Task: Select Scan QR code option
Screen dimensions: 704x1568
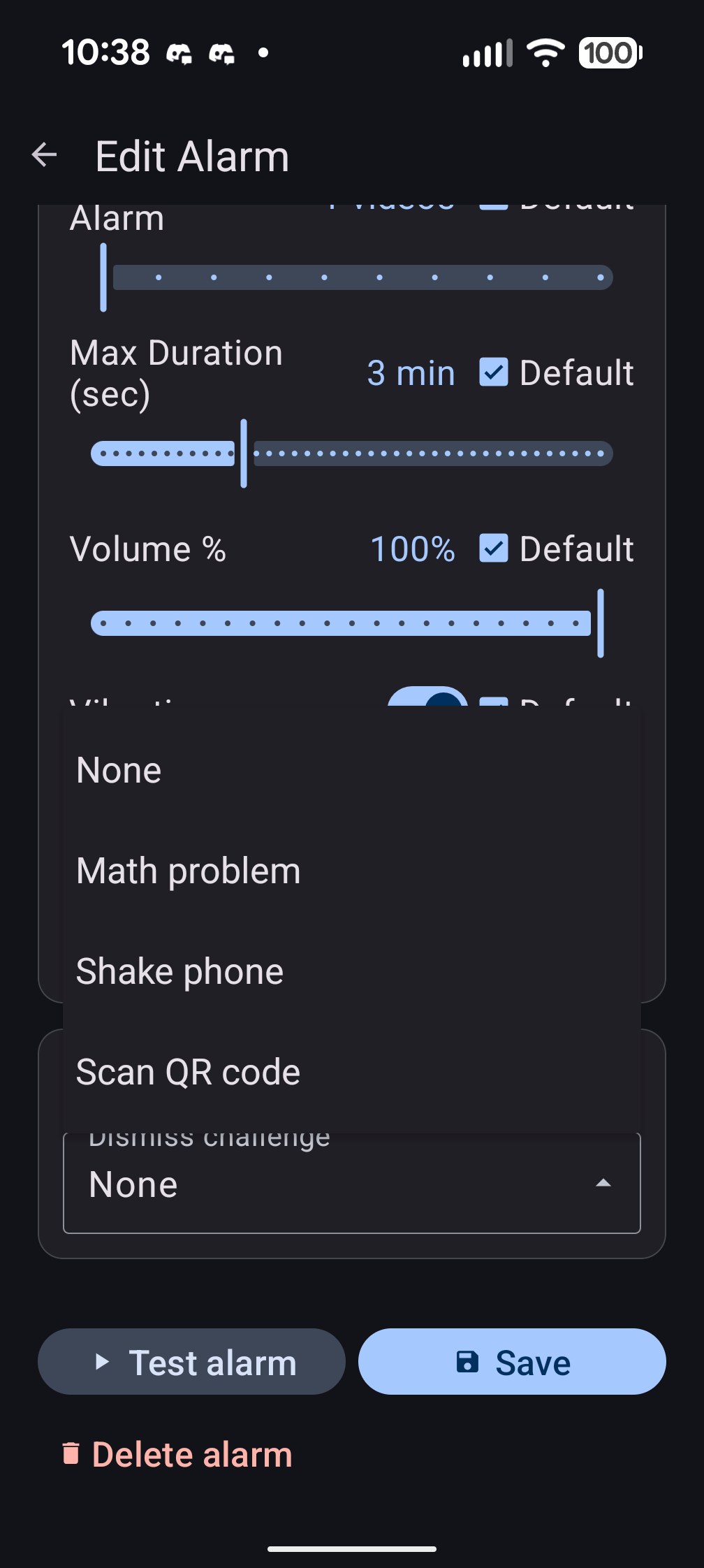Action: coord(187,1071)
